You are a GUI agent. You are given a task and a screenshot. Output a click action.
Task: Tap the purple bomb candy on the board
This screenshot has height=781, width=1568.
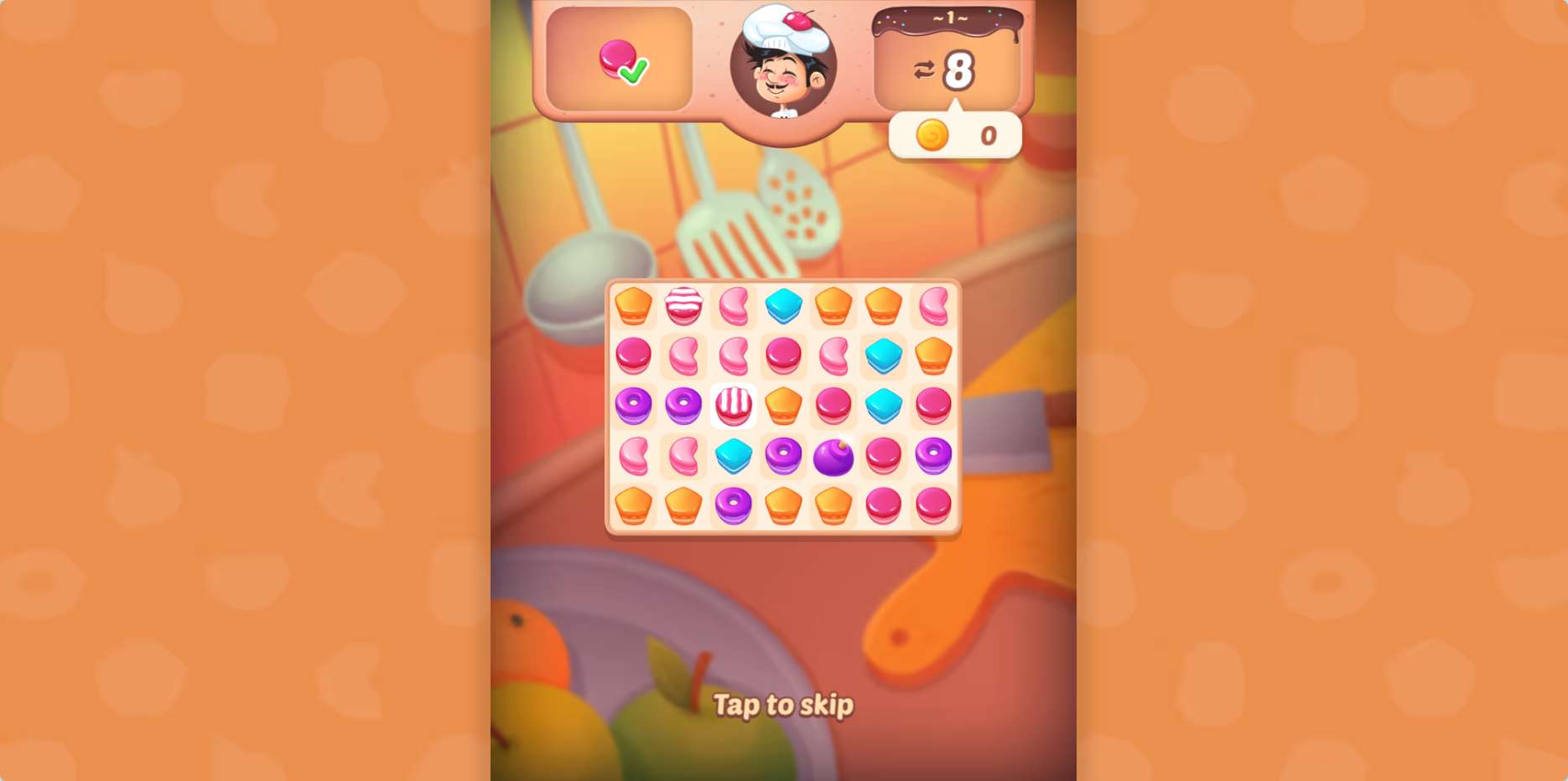tap(833, 458)
